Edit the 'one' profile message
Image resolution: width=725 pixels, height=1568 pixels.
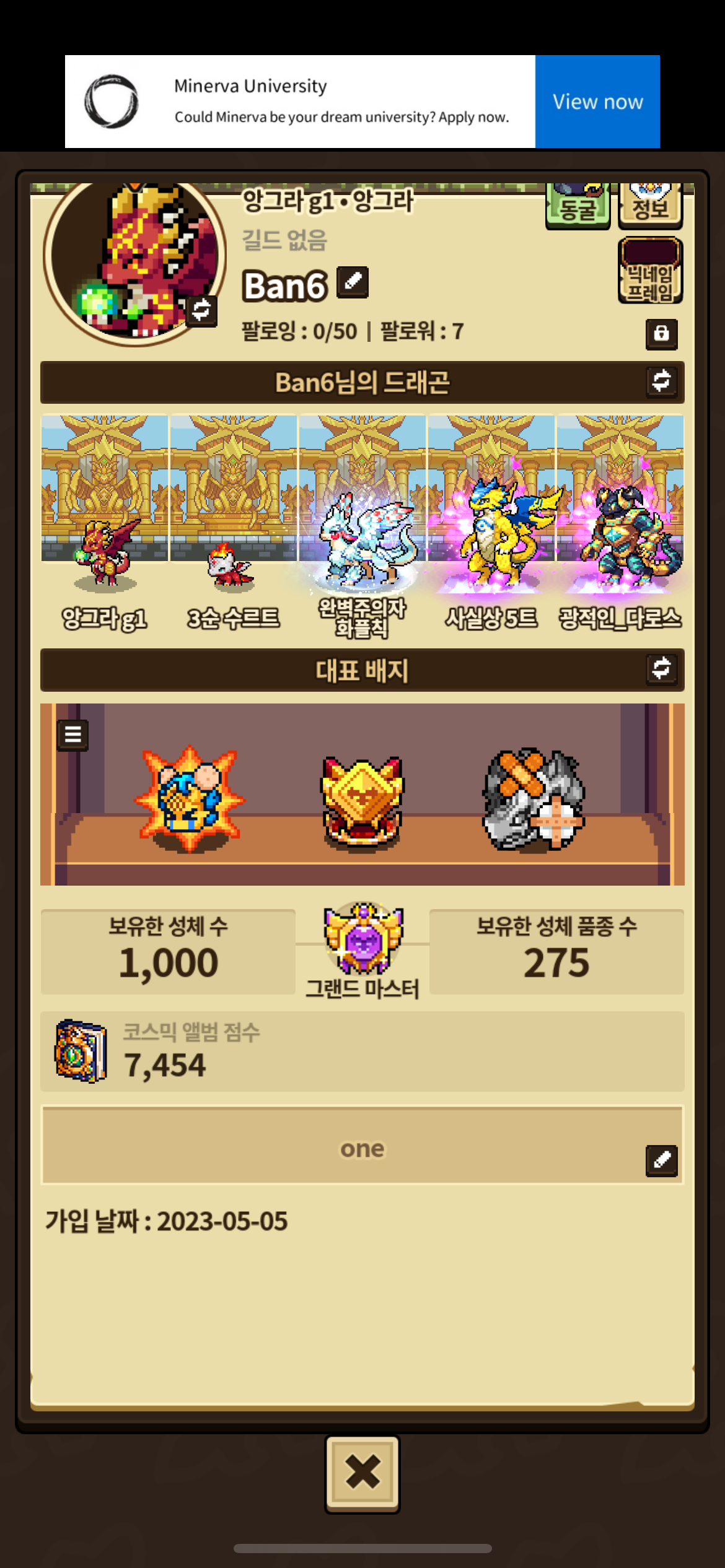coord(661,1160)
